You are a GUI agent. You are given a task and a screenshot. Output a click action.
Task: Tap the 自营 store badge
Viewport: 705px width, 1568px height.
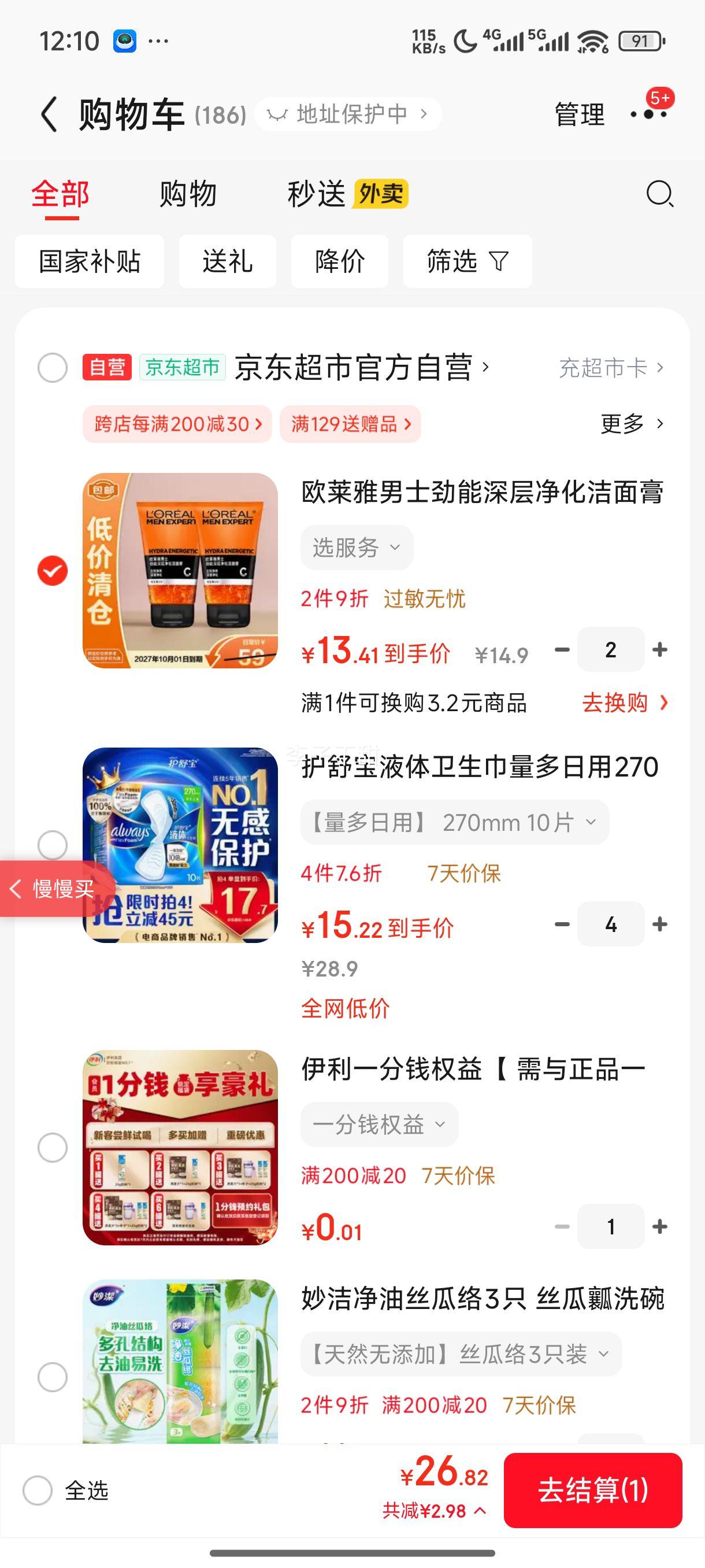click(106, 368)
